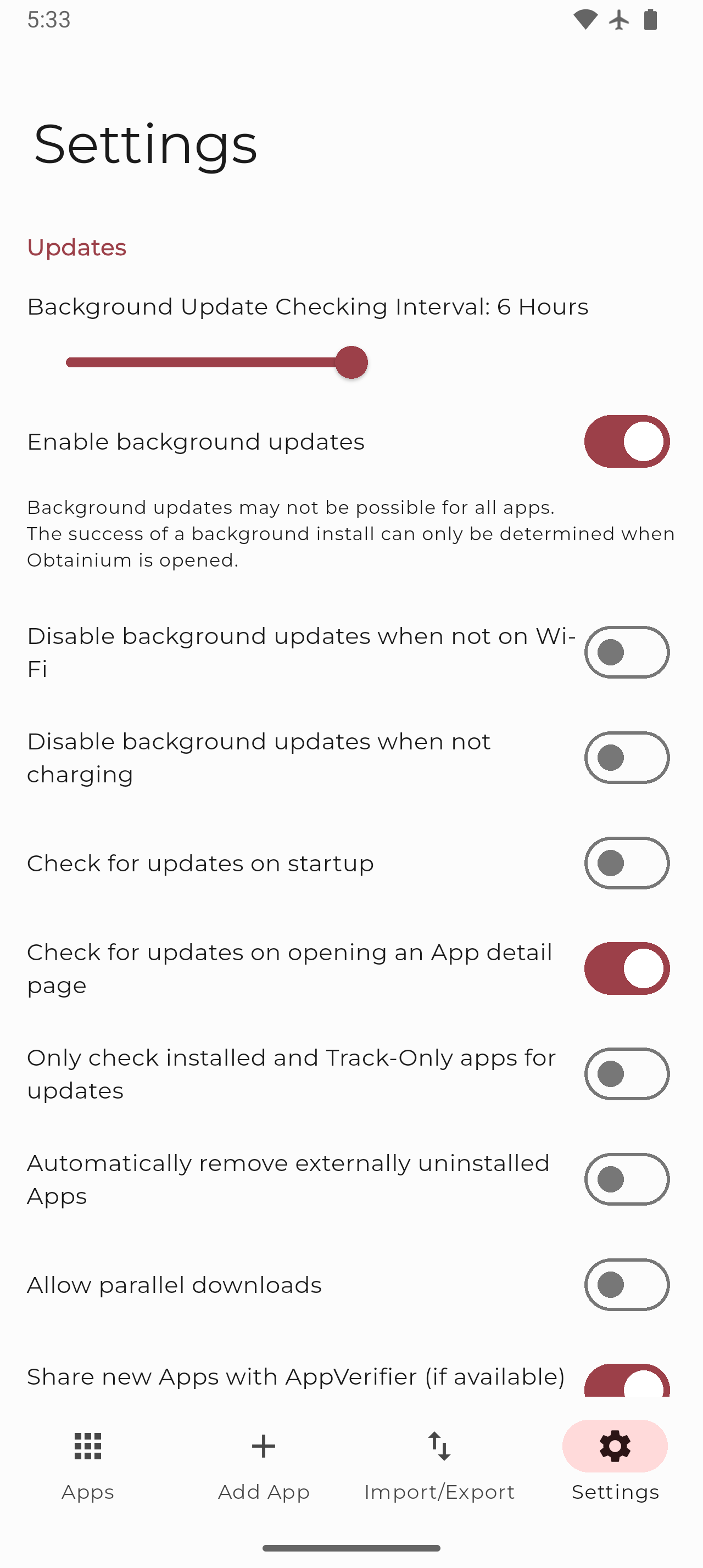Disable checking updates on opening App detail page
Screen dimensions: 703x1568
click(x=626, y=968)
